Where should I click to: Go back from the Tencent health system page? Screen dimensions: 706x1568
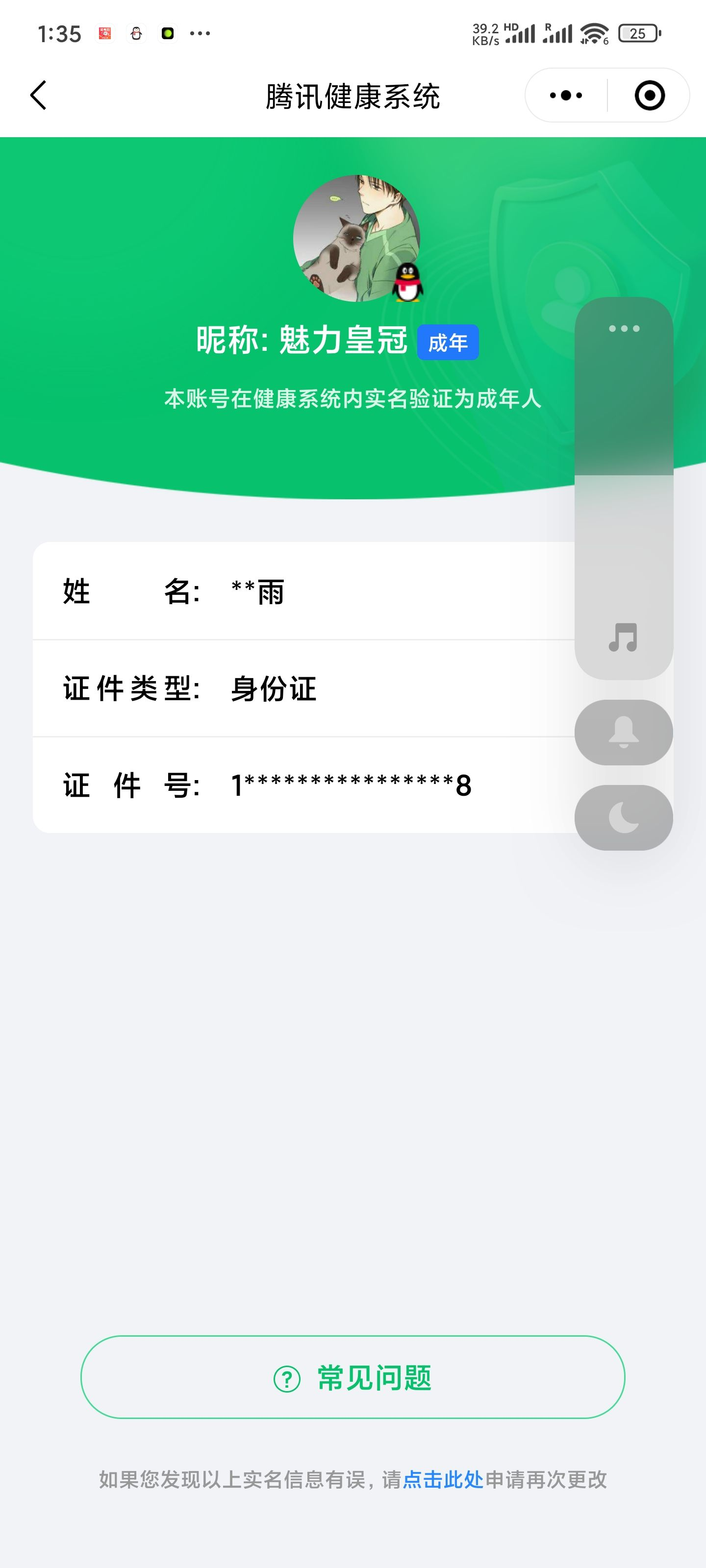tap(38, 96)
